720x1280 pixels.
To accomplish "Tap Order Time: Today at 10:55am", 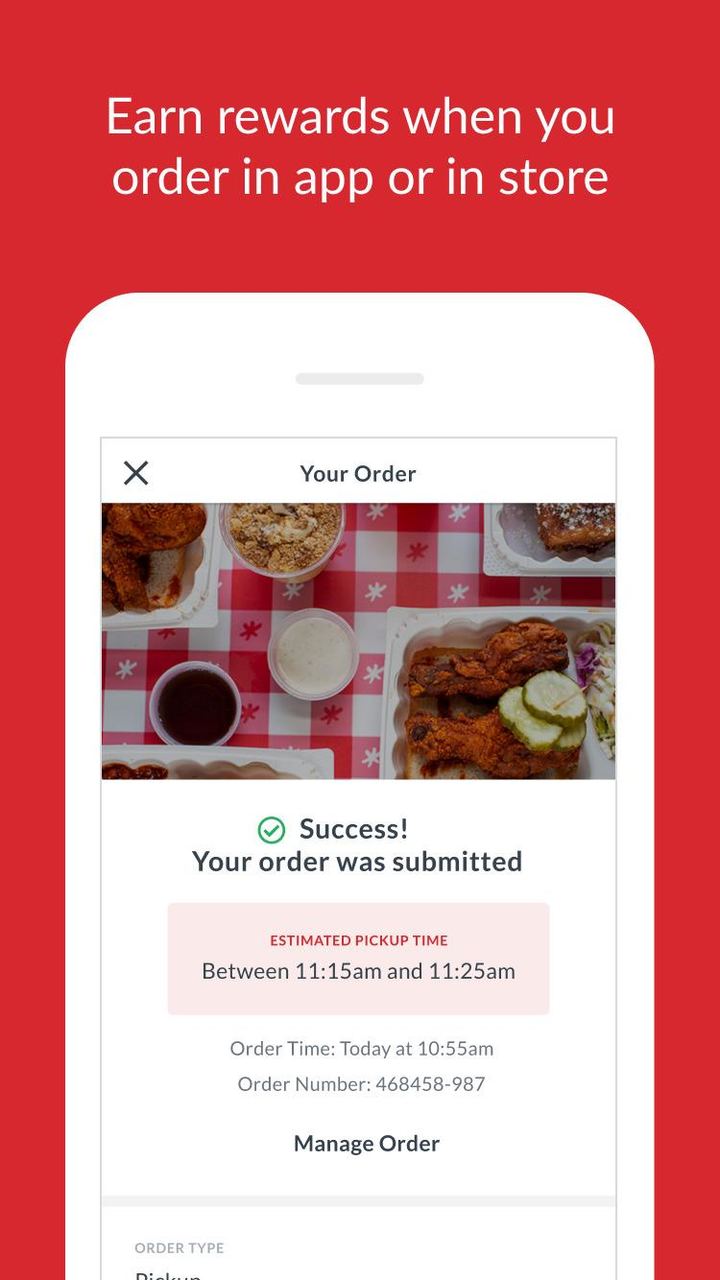I will click(x=360, y=1049).
